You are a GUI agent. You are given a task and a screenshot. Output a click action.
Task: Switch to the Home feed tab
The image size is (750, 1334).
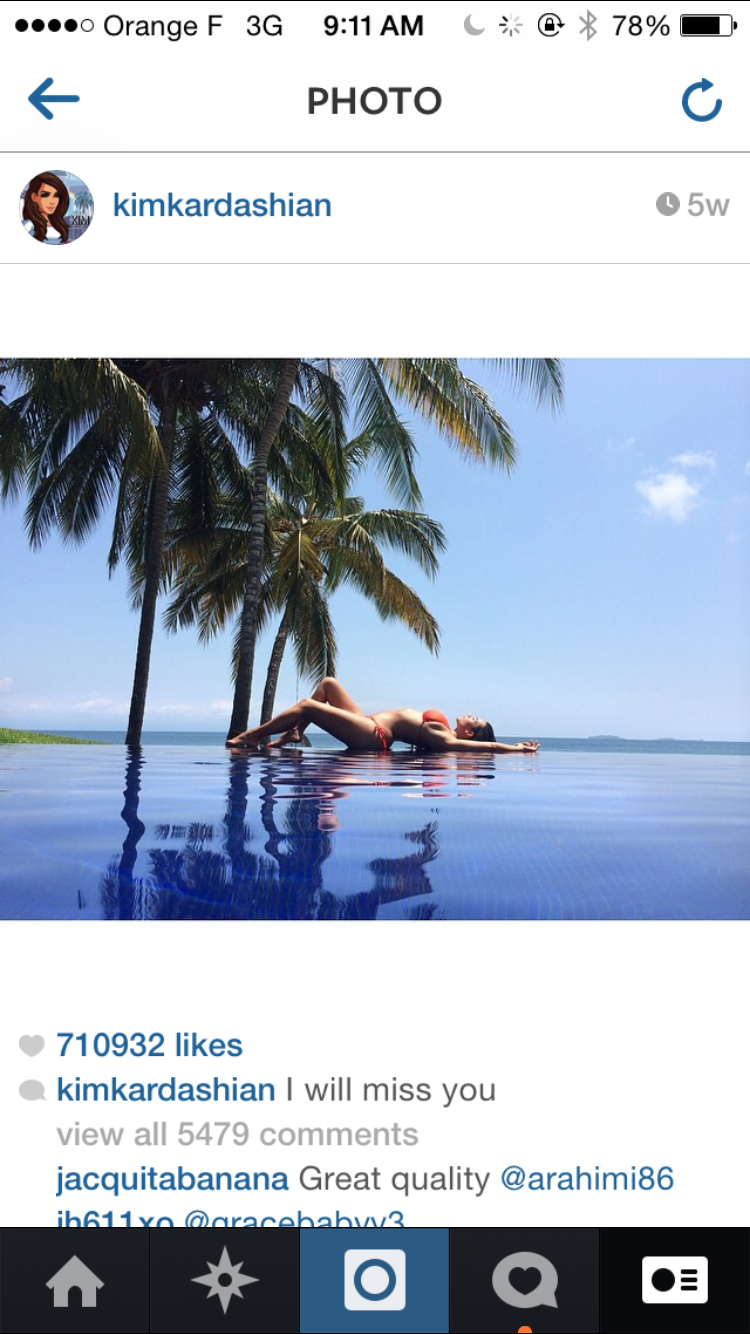[x=75, y=1281]
